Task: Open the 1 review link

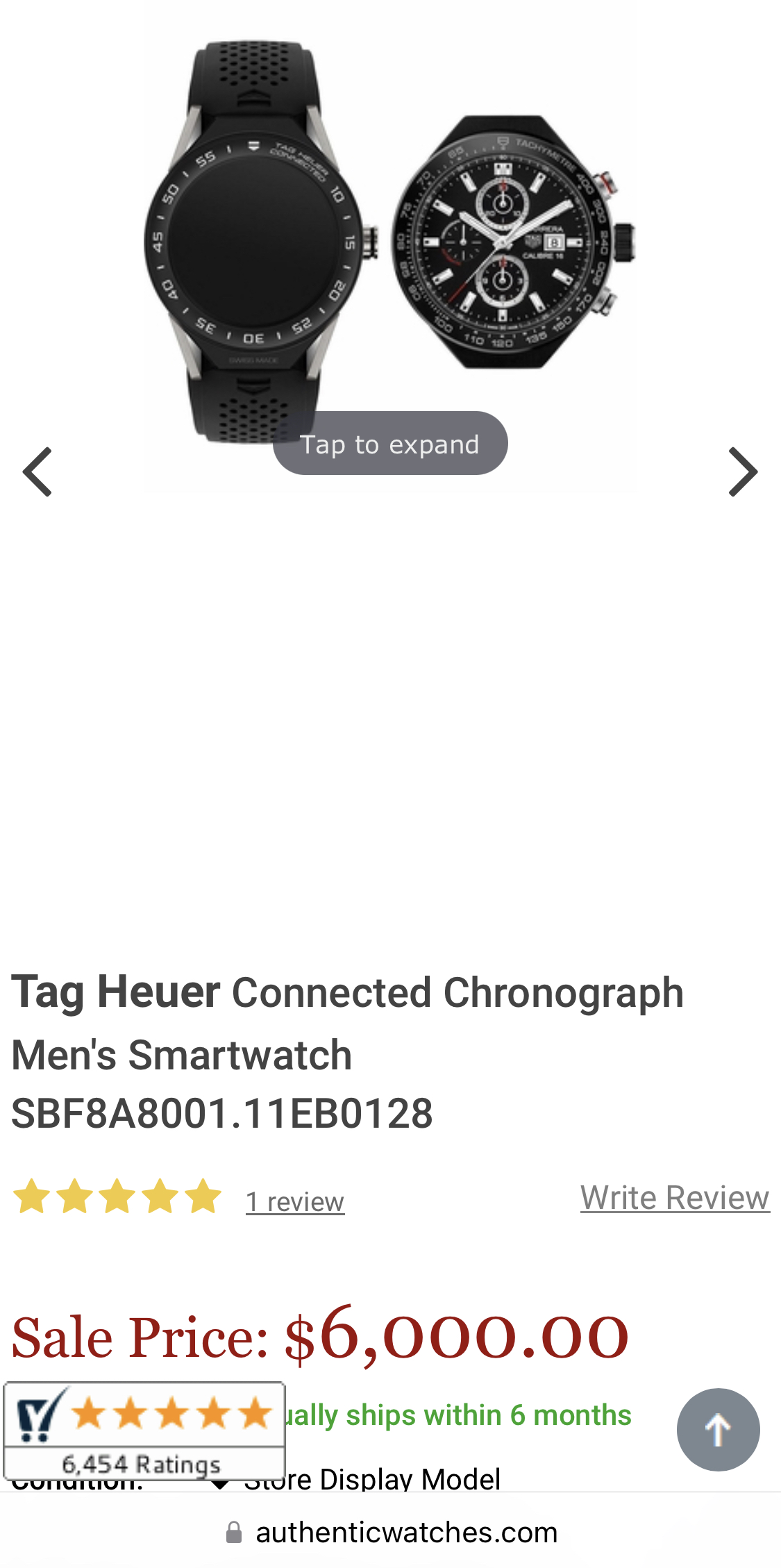Action: [x=295, y=1201]
